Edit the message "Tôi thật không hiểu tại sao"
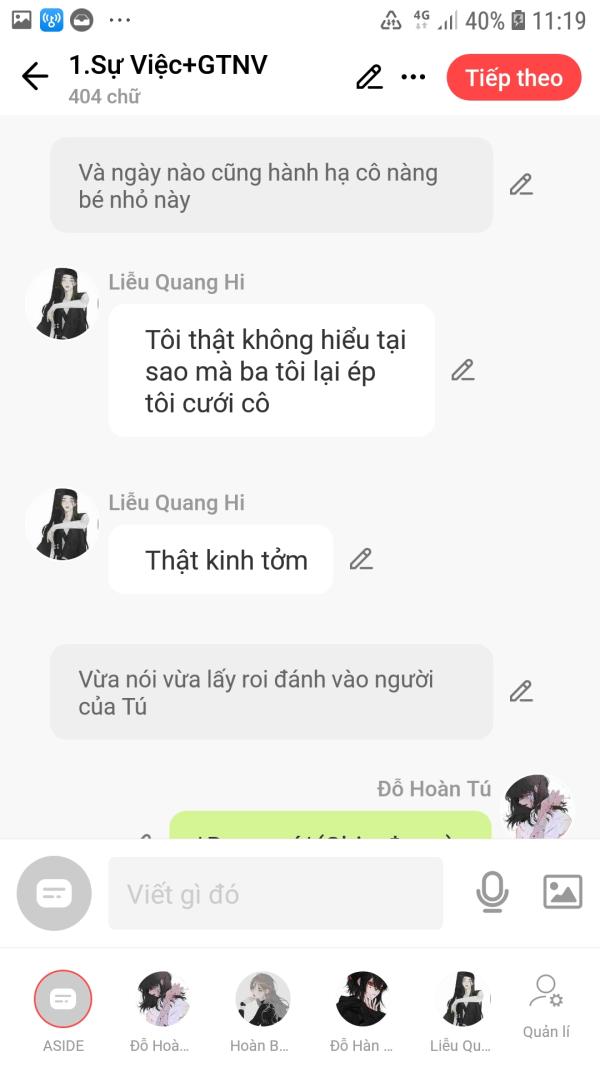 pos(463,370)
